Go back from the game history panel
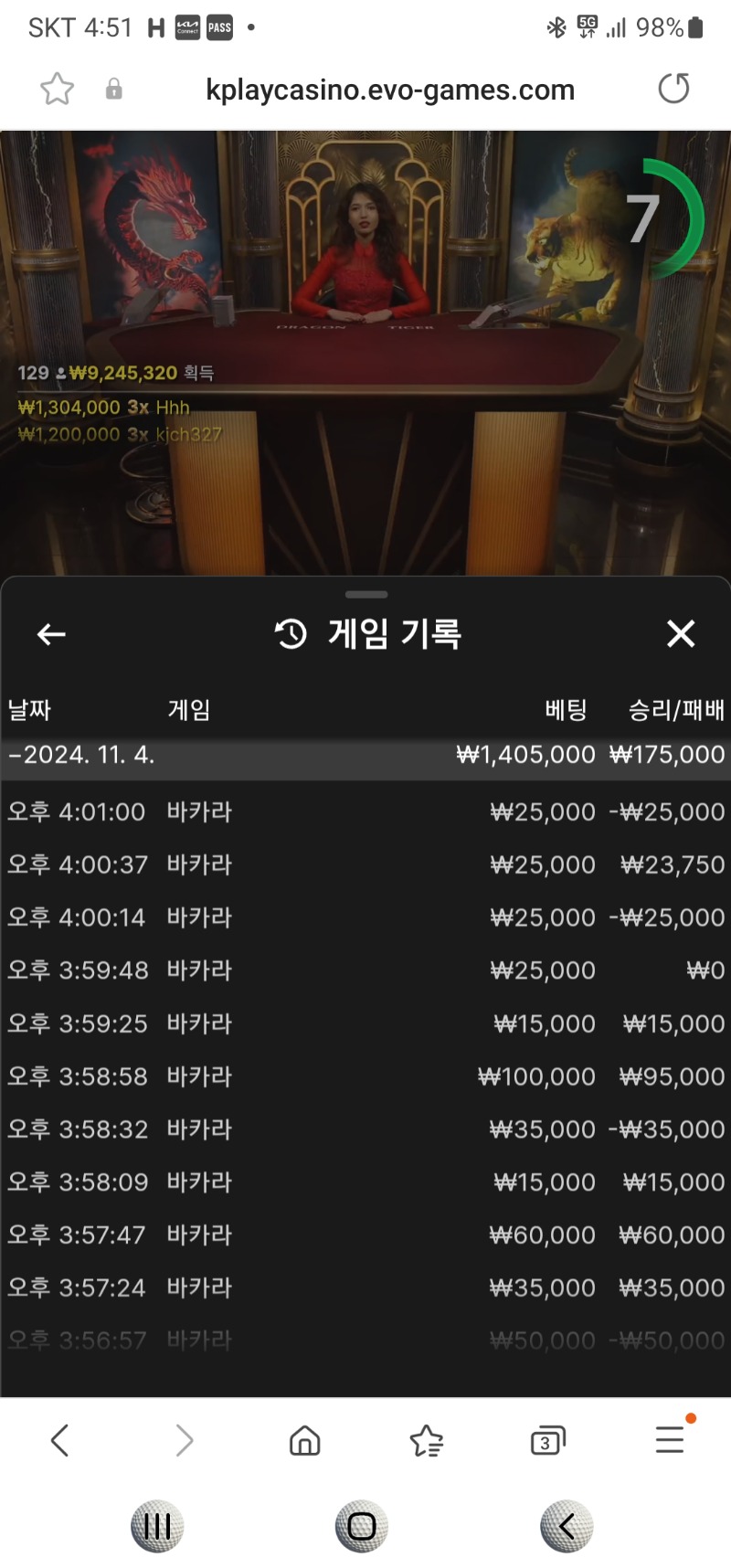This screenshot has height=1568, width=731. click(51, 633)
